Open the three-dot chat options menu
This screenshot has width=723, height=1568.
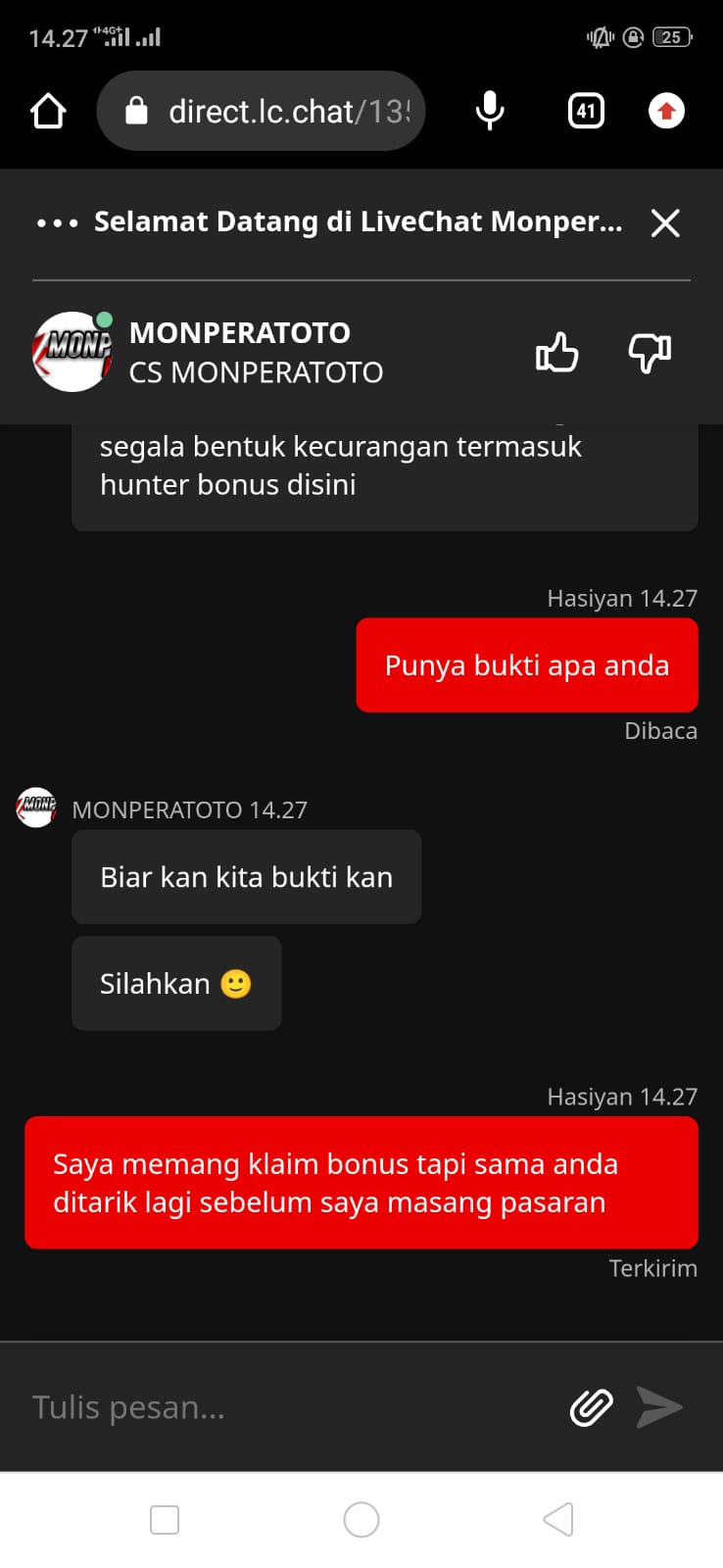click(x=57, y=223)
